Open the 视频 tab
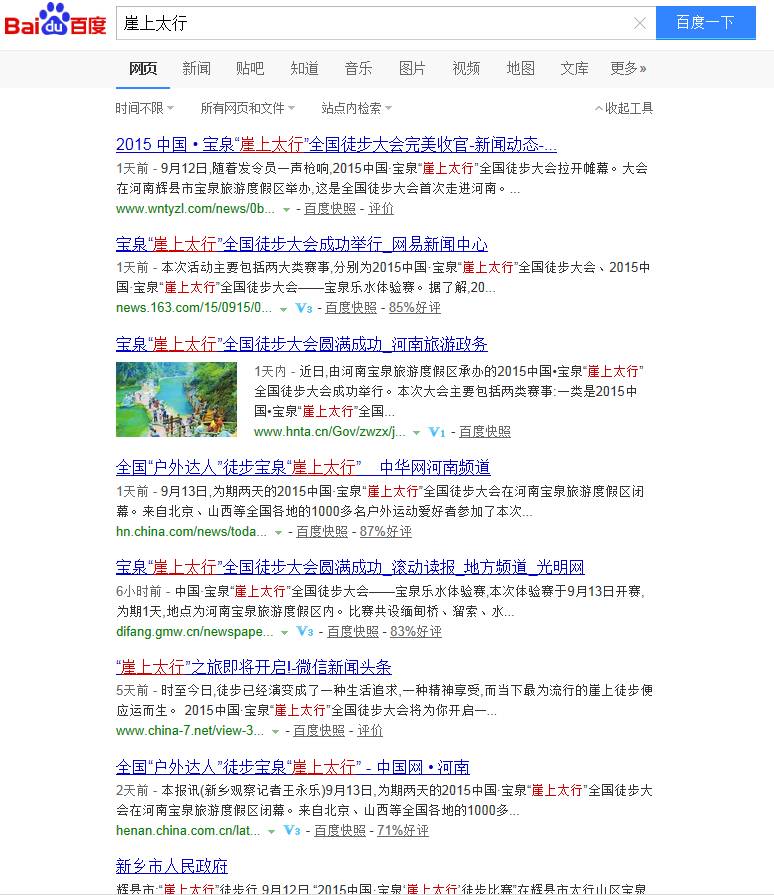 point(466,68)
